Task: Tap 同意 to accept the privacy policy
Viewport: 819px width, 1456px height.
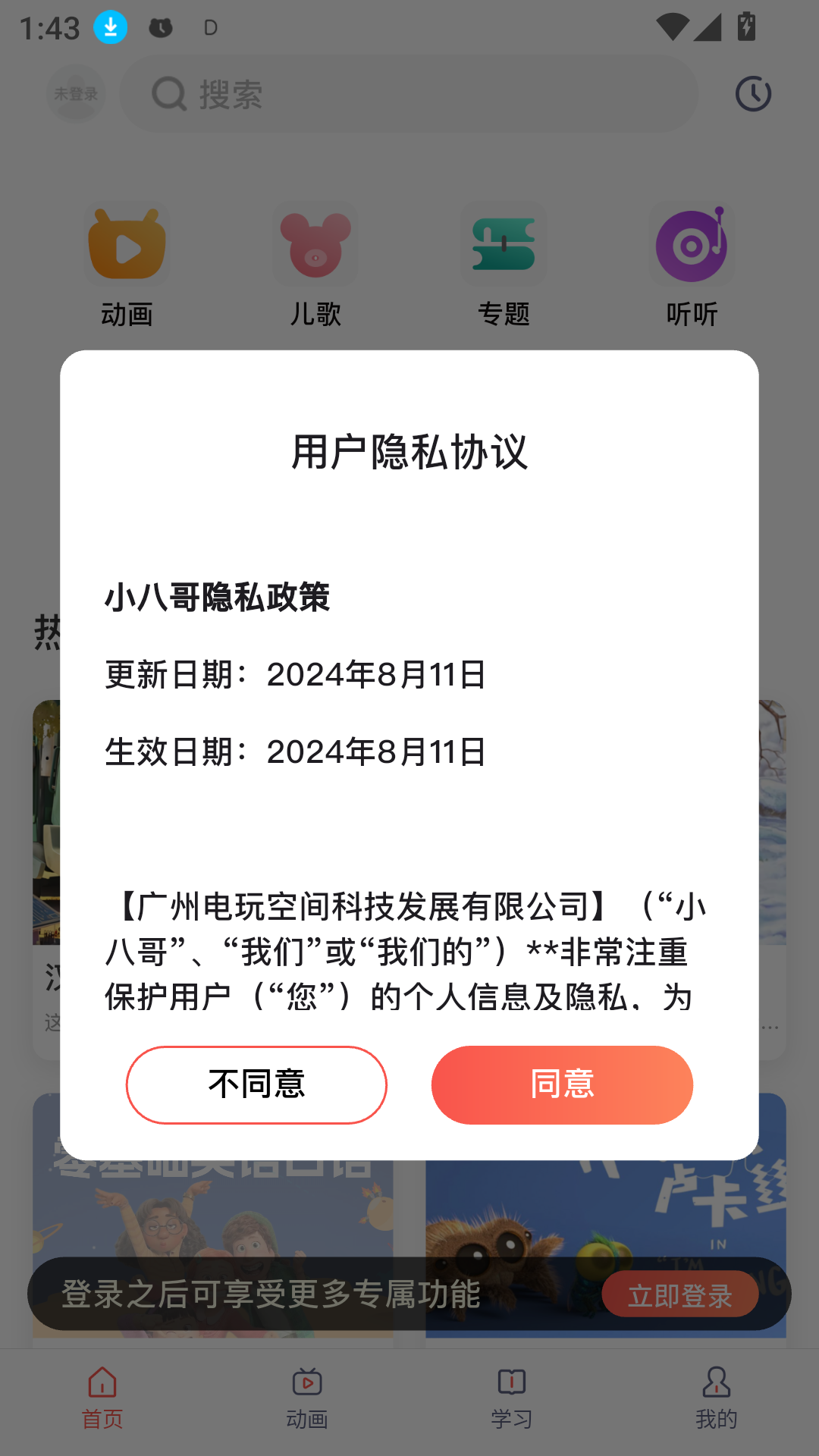Action: pos(562,1085)
